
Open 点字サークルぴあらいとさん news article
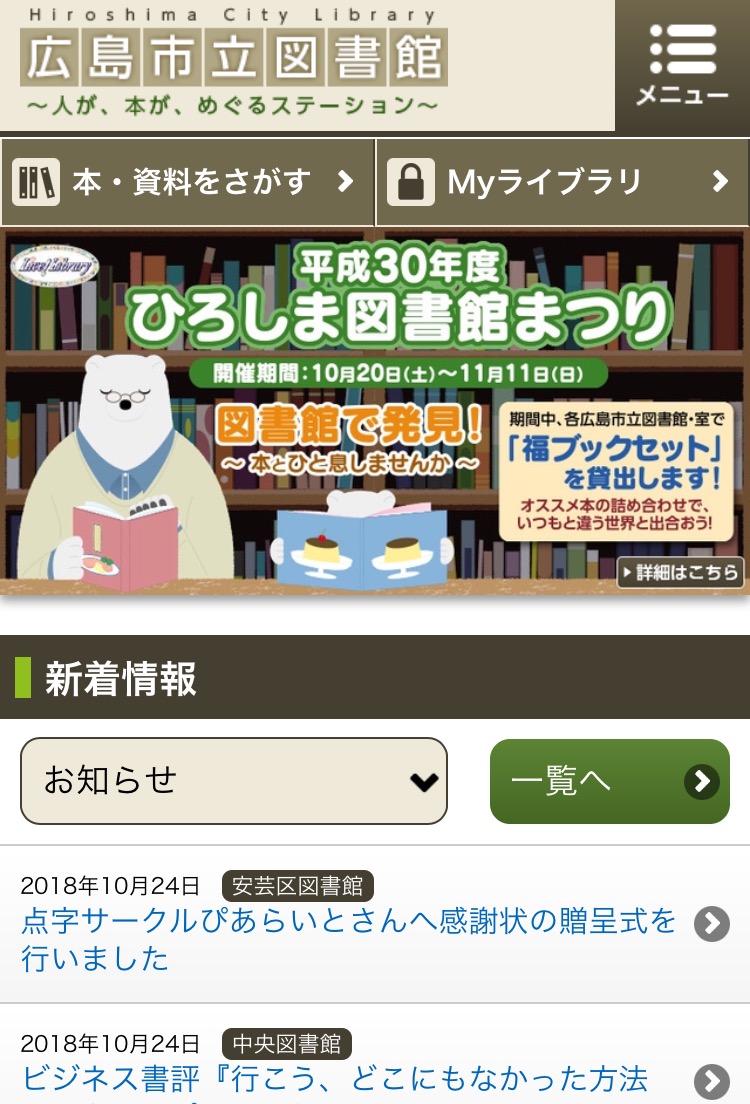tap(348, 938)
